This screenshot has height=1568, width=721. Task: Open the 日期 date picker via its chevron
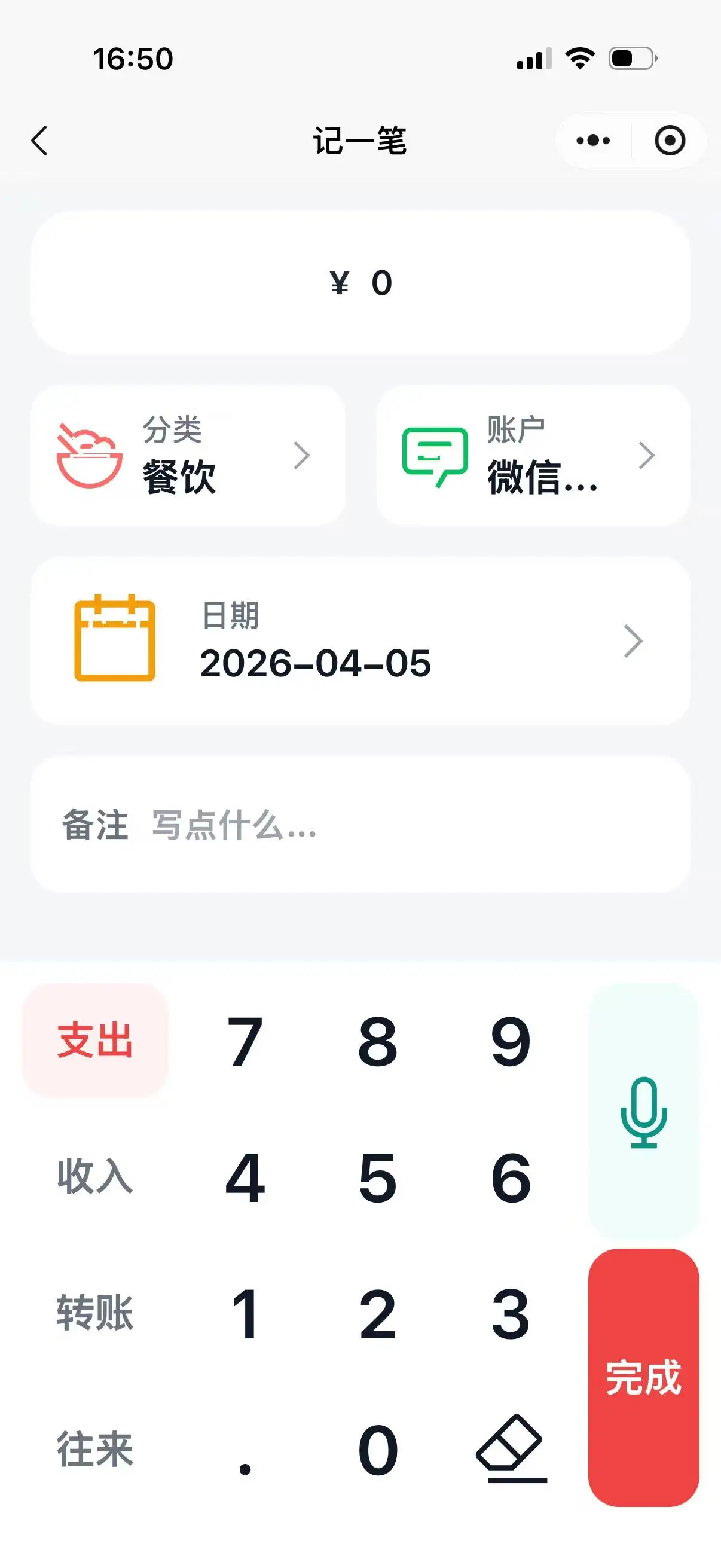(634, 641)
